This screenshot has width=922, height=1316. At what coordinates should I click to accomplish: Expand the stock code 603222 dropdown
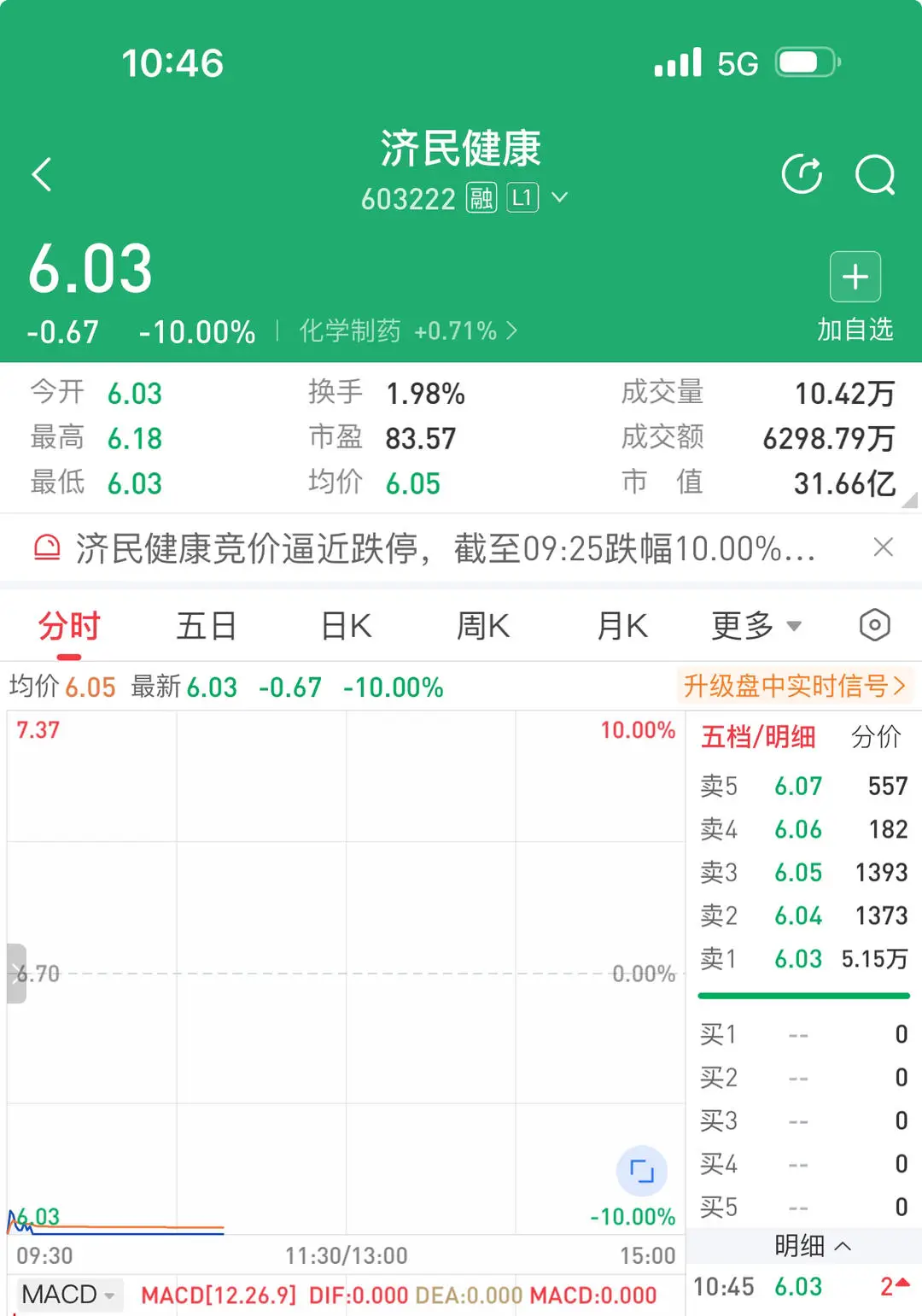(x=559, y=198)
